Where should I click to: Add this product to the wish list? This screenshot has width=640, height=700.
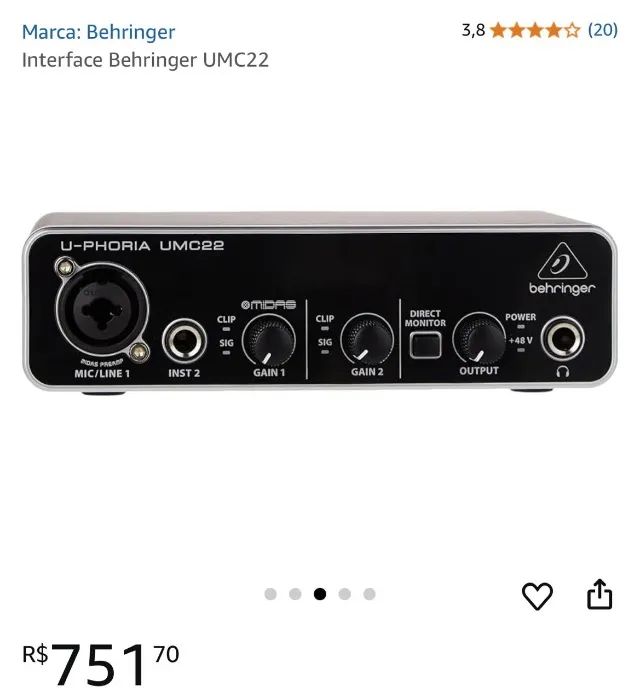coord(538,596)
